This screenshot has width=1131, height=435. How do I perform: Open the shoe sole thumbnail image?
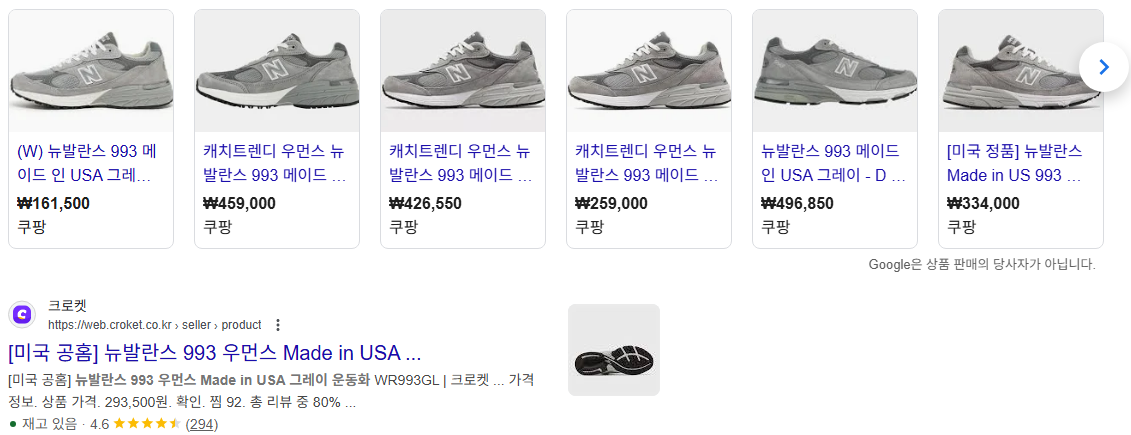tap(613, 350)
